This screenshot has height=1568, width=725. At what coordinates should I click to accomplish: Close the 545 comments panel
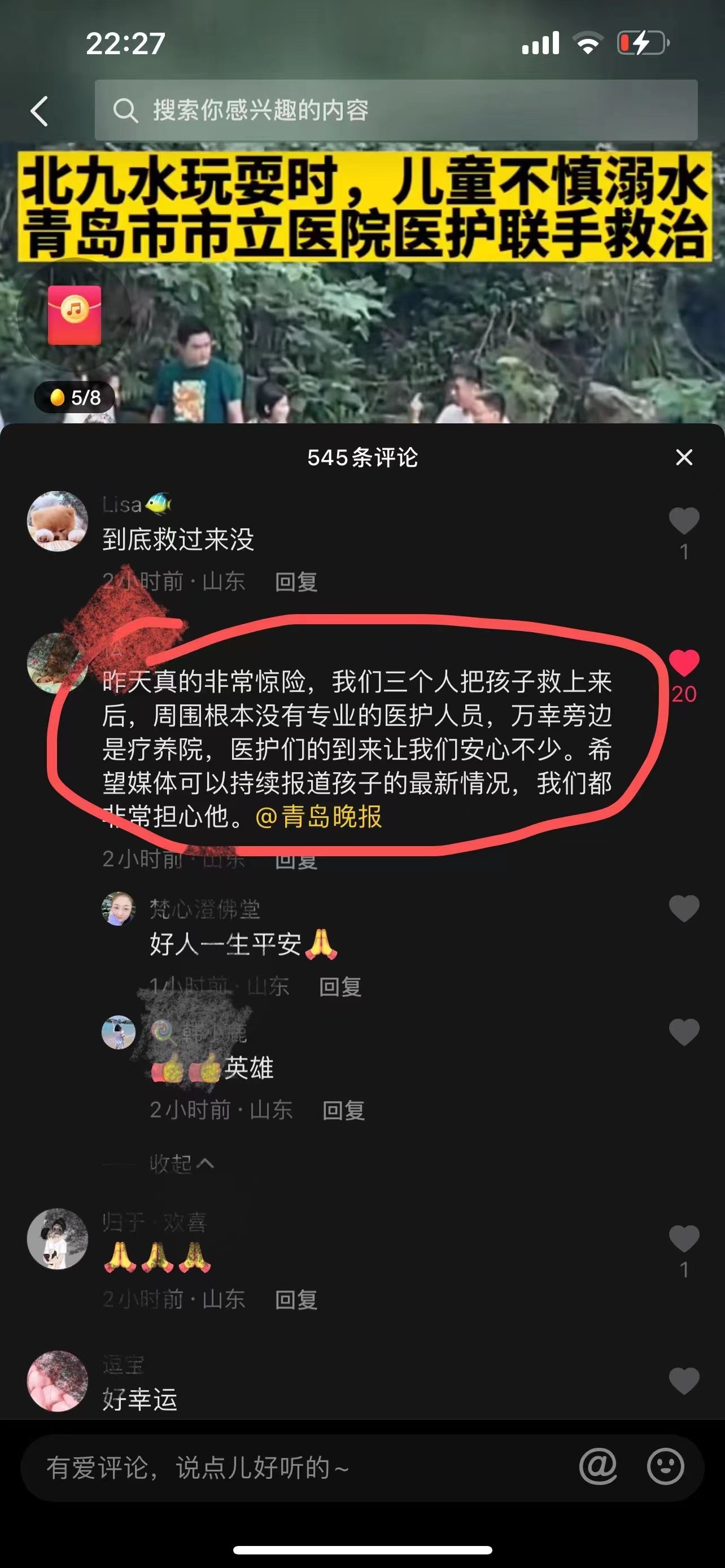click(684, 457)
